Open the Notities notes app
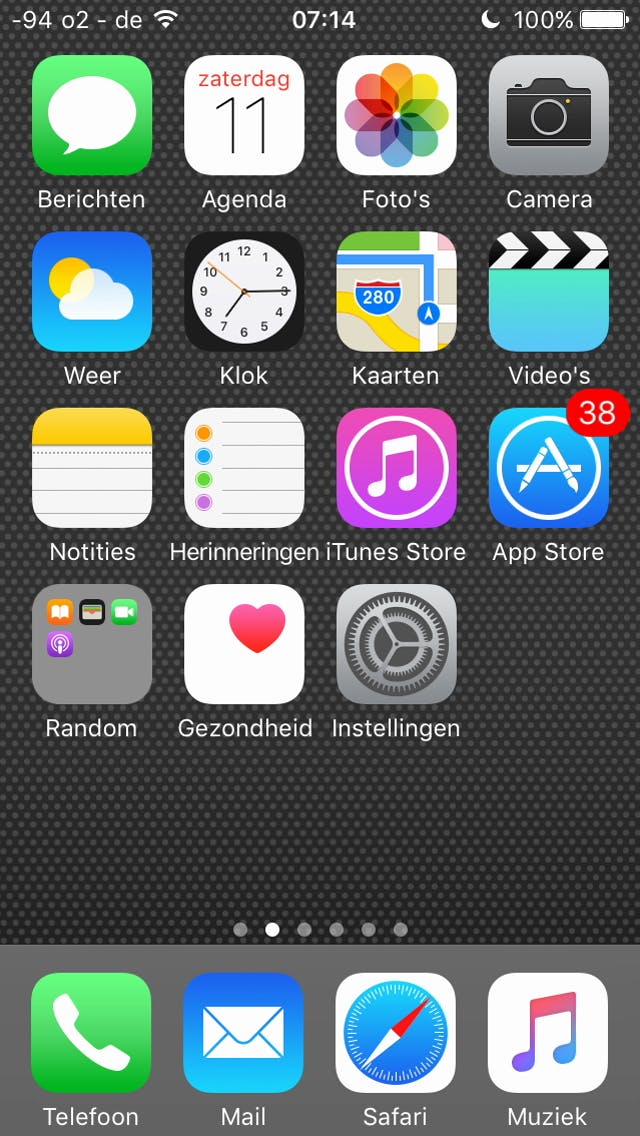This screenshot has width=640, height=1136. pos(92,468)
